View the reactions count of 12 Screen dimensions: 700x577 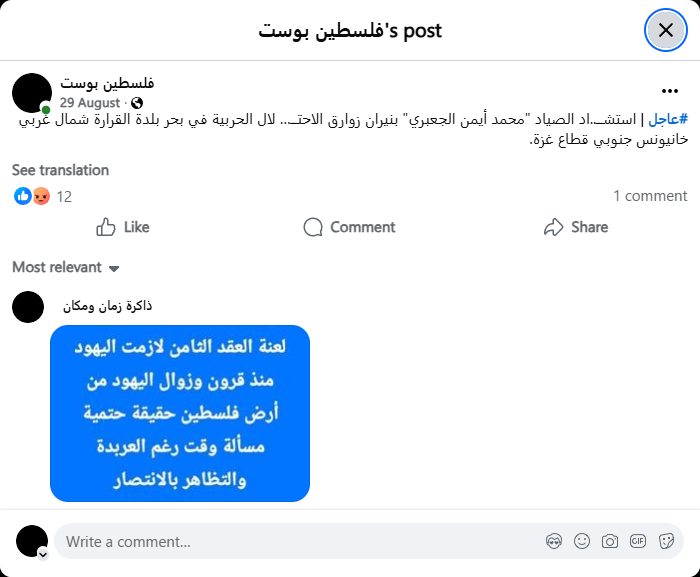pyautogui.click(x=64, y=196)
